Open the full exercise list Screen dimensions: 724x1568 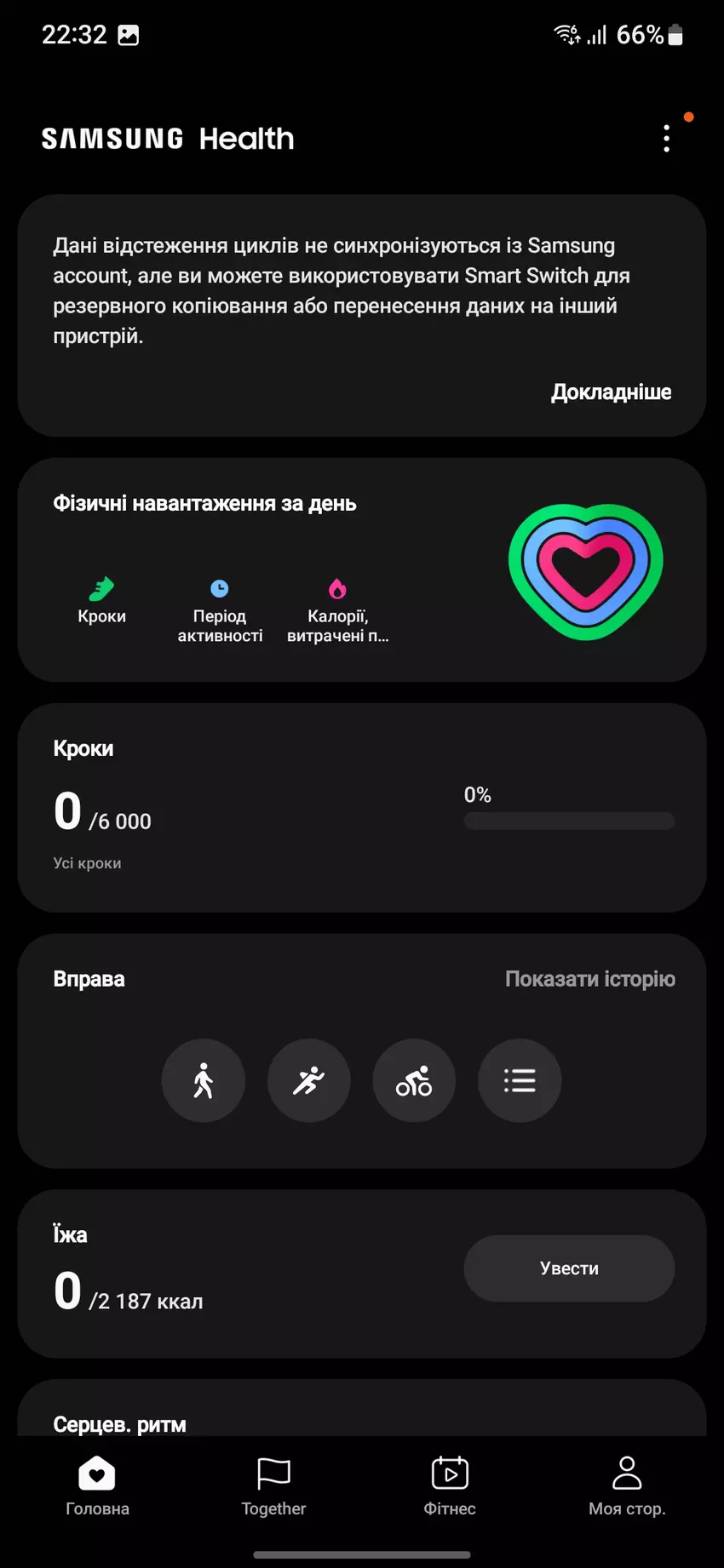[520, 1080]
